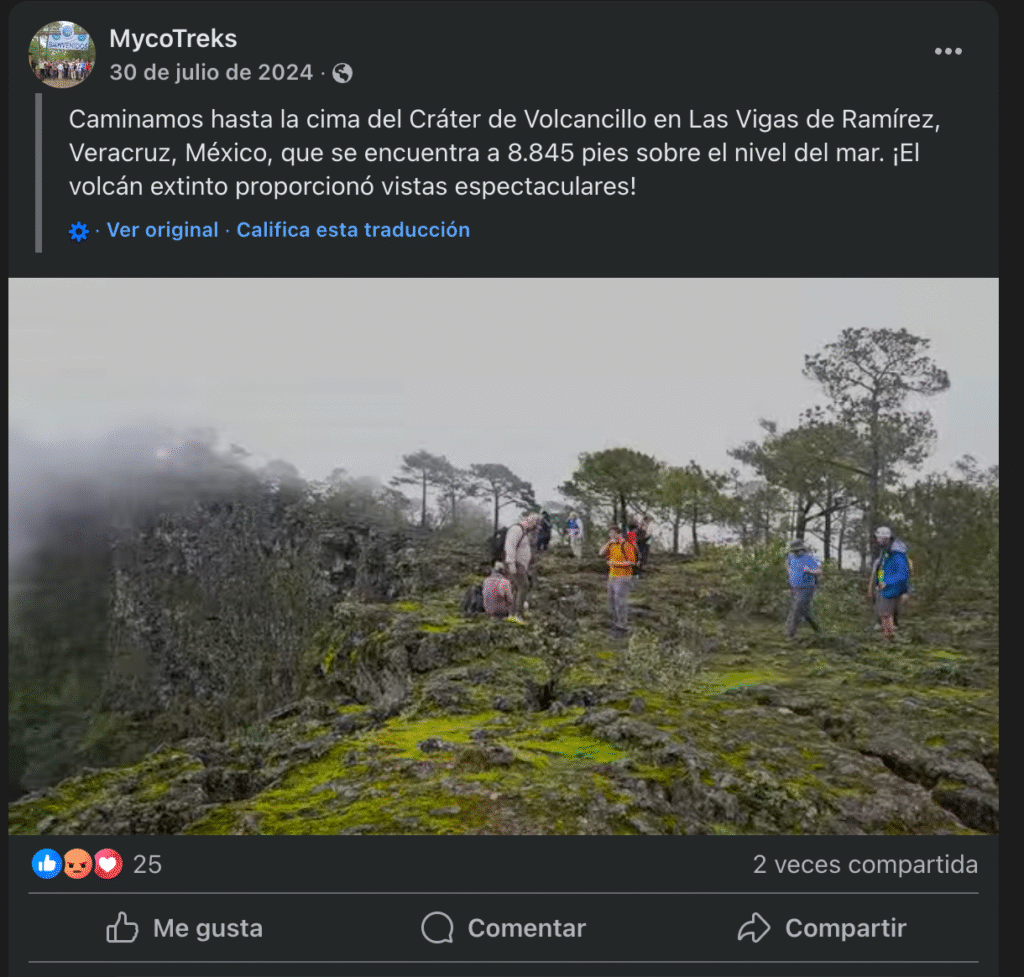View the 25 reactions list
Viewport: 1024px width, 977px height.
click(147, 864)
